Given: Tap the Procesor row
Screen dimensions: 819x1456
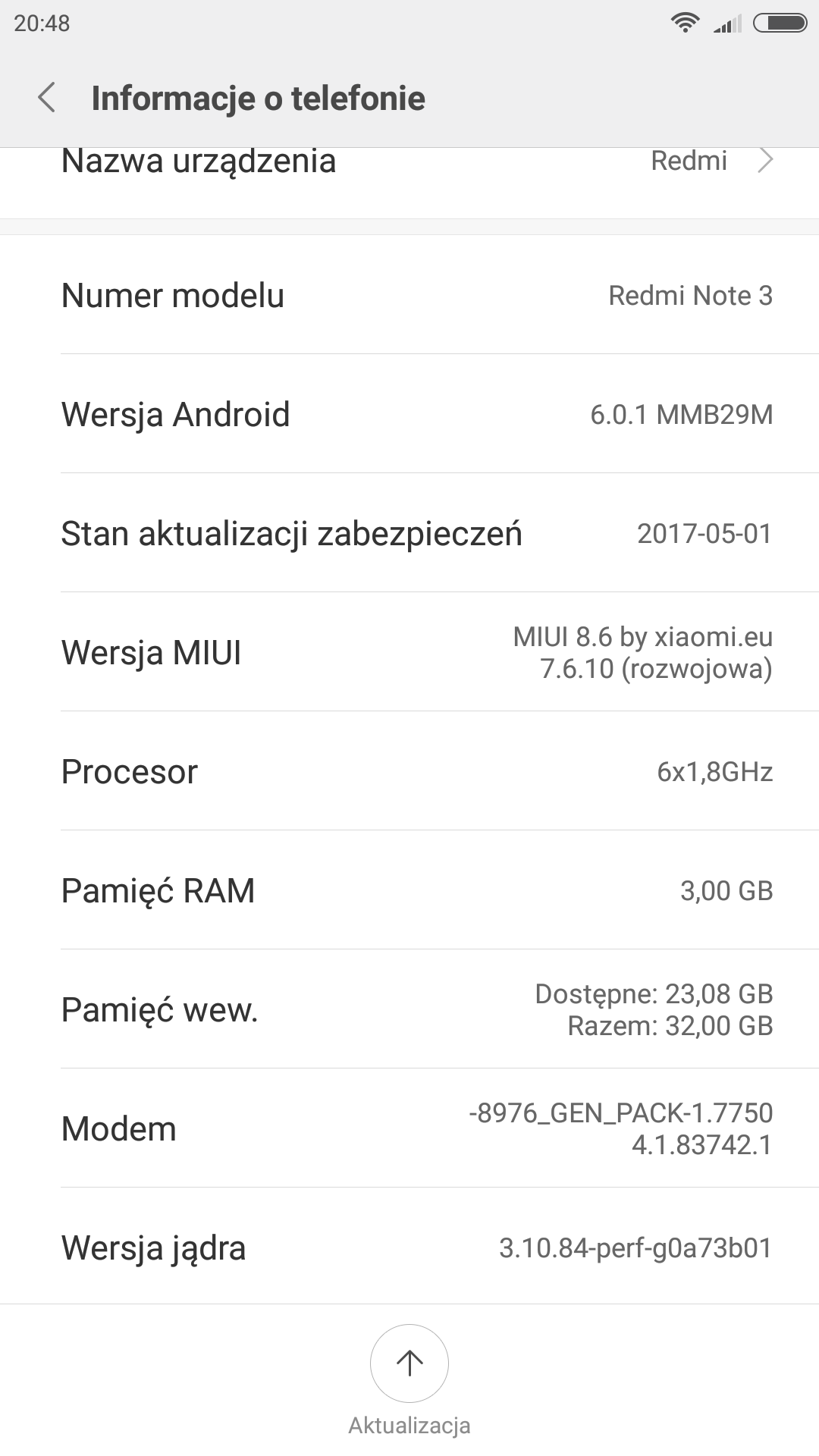Looking at the screenshot, I should click(409, 771).
